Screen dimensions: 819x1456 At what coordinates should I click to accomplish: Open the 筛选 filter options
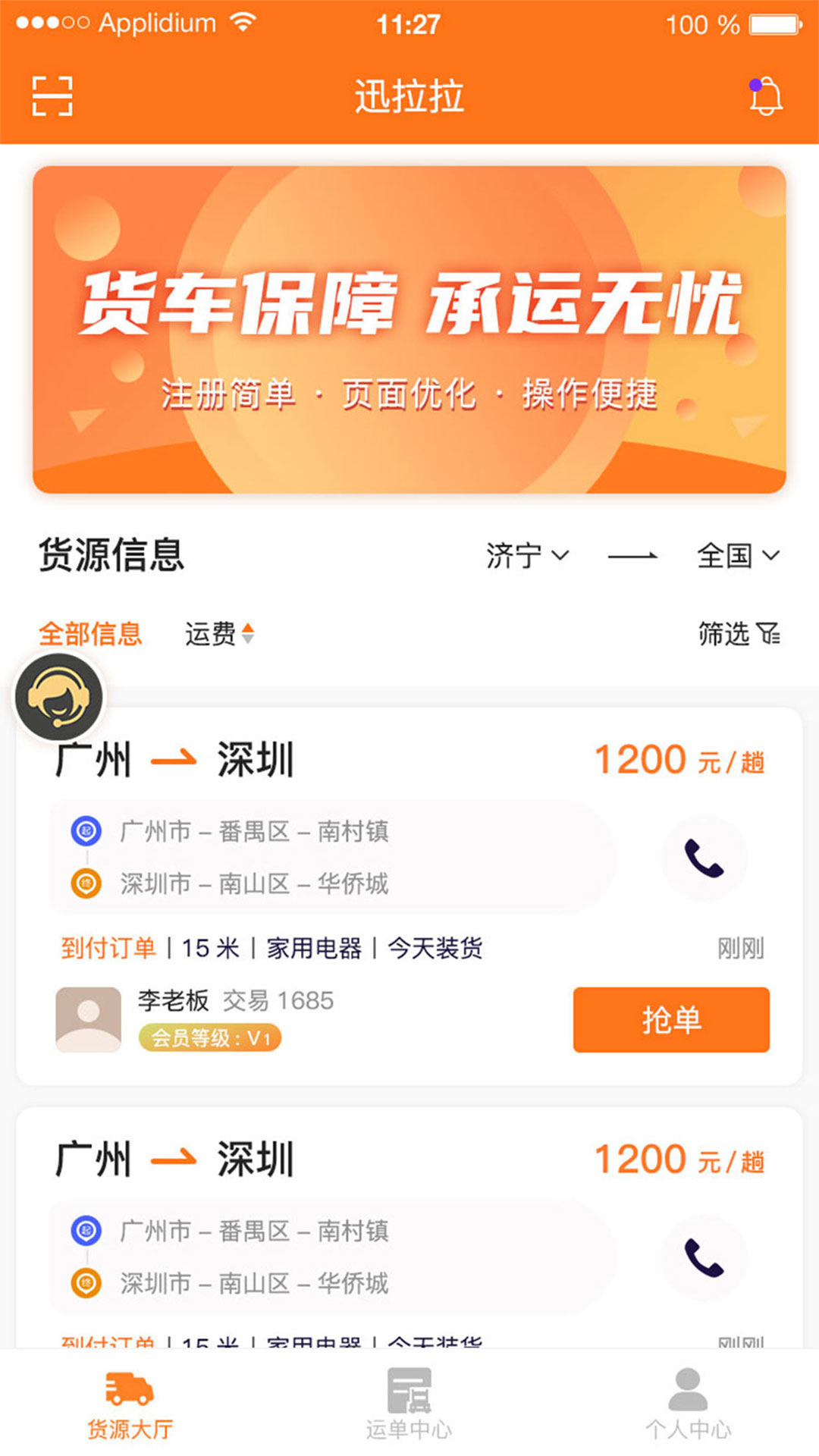pos(738,633)
